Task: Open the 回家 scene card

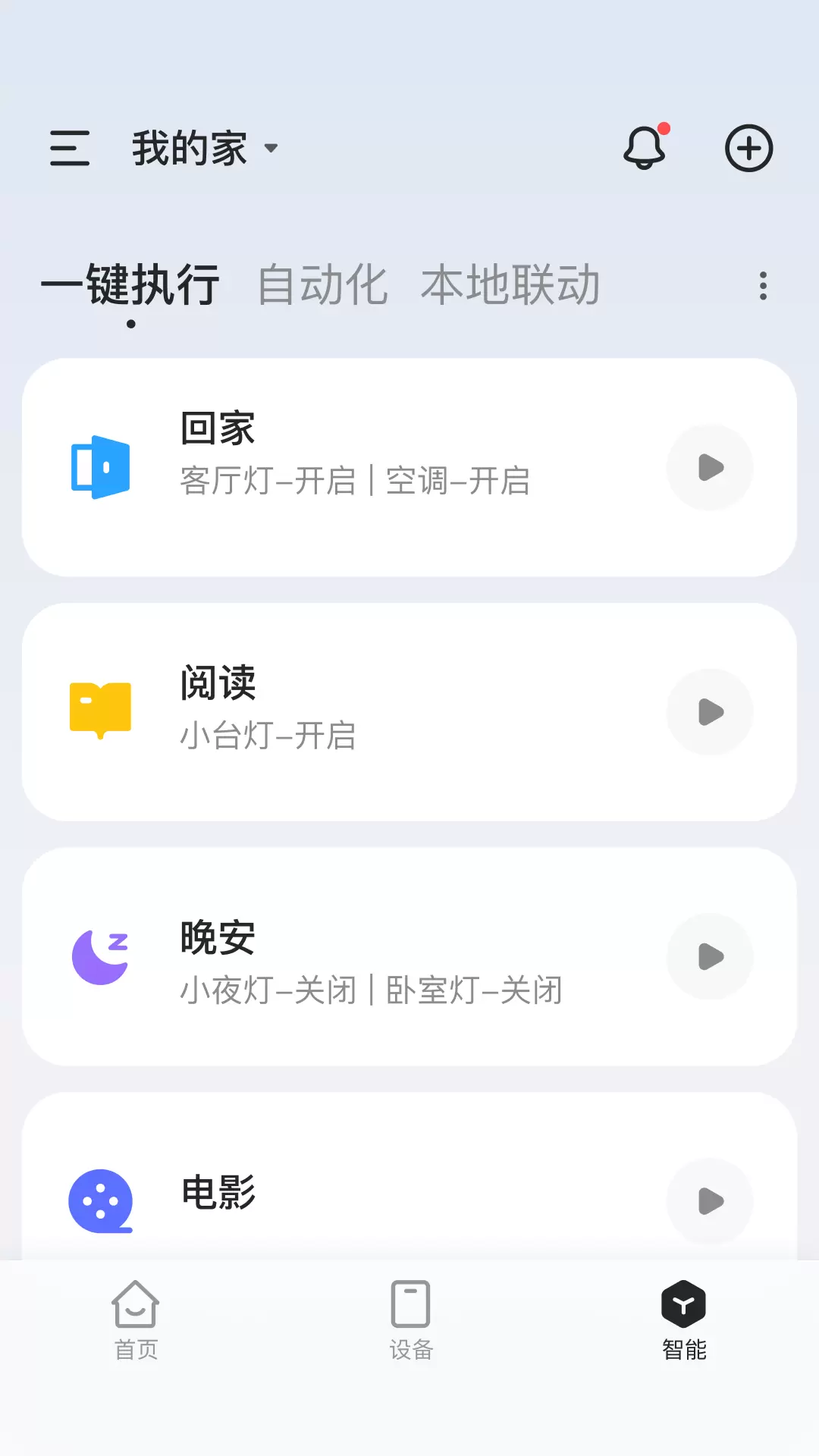Action: 409,468
